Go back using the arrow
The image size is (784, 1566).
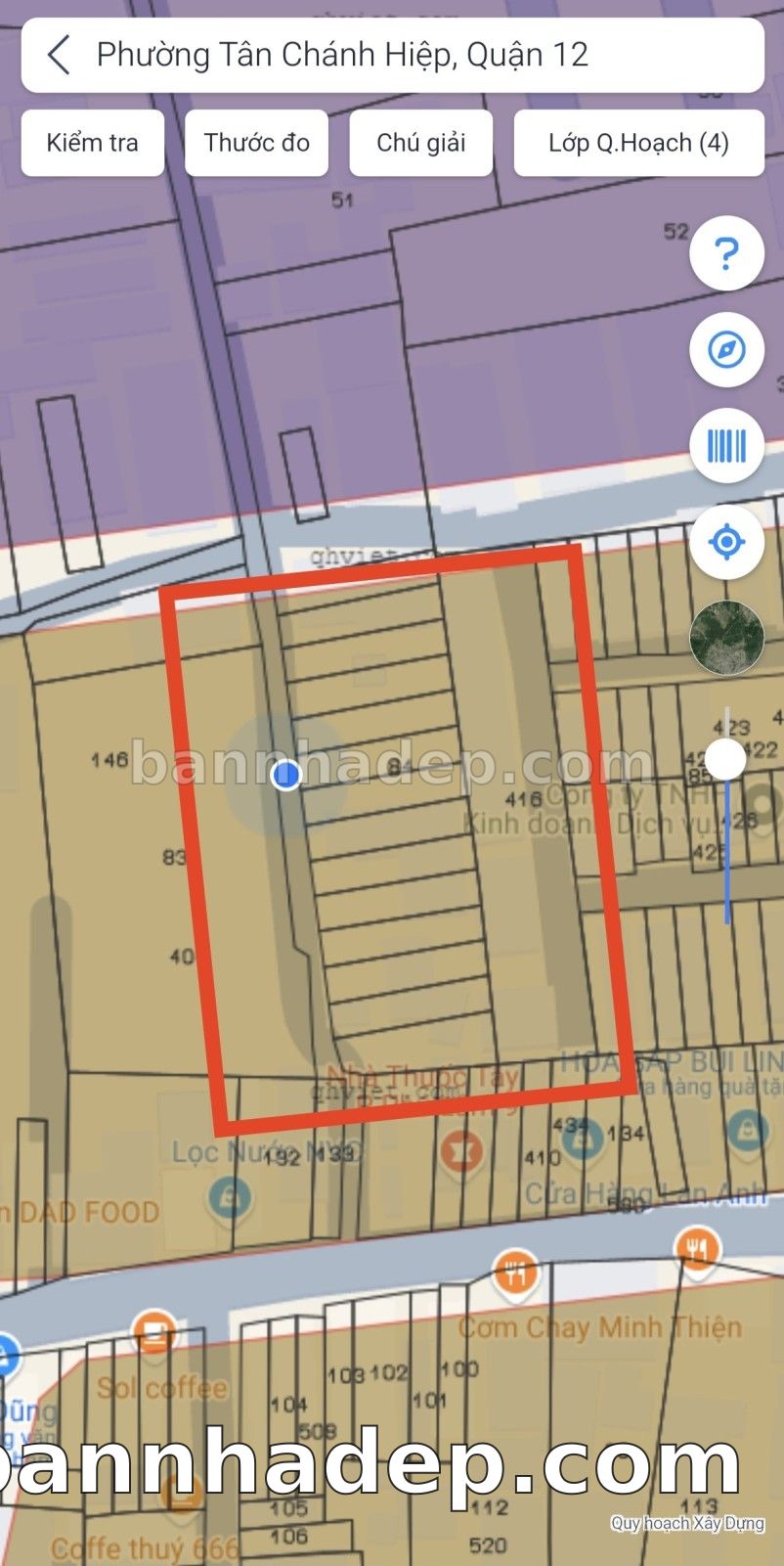[59, 55]
